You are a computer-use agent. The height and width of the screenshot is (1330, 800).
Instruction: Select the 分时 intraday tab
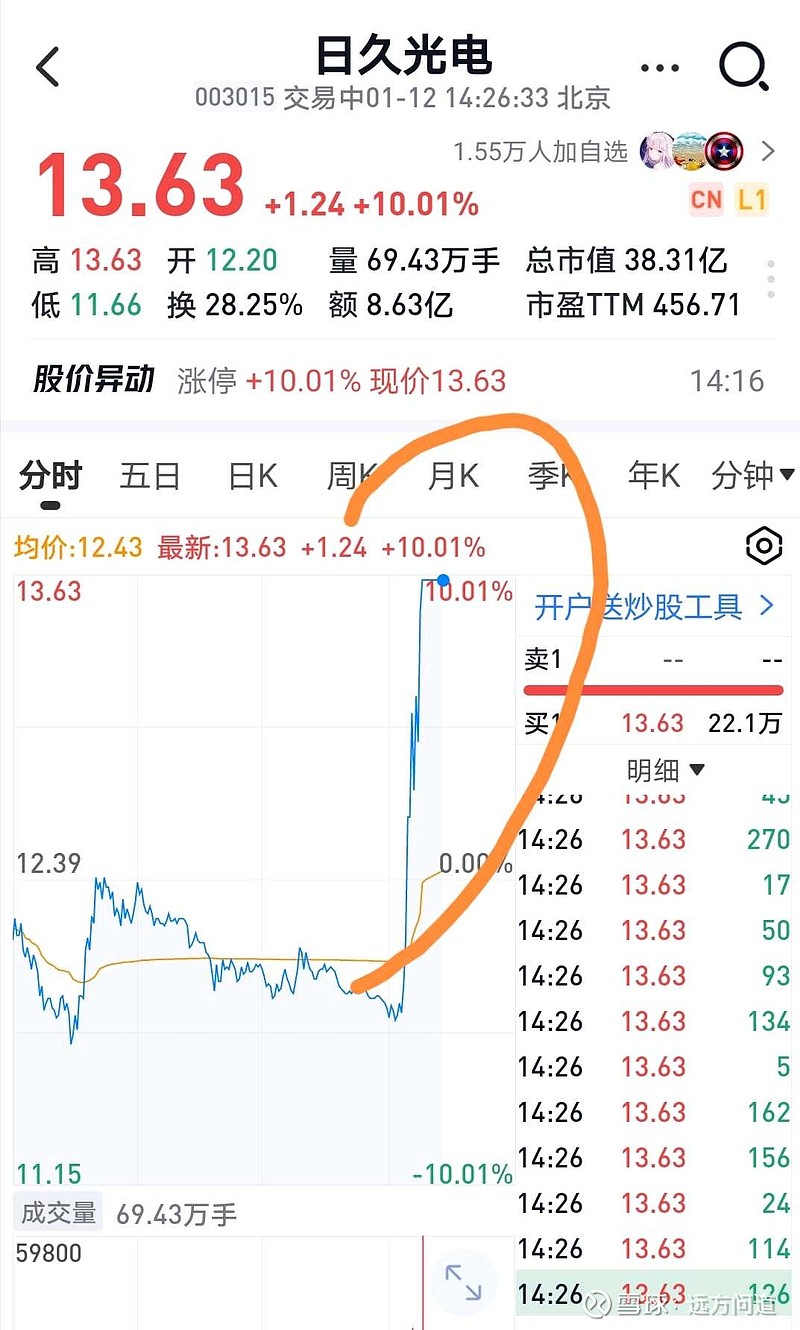[50, 476]
